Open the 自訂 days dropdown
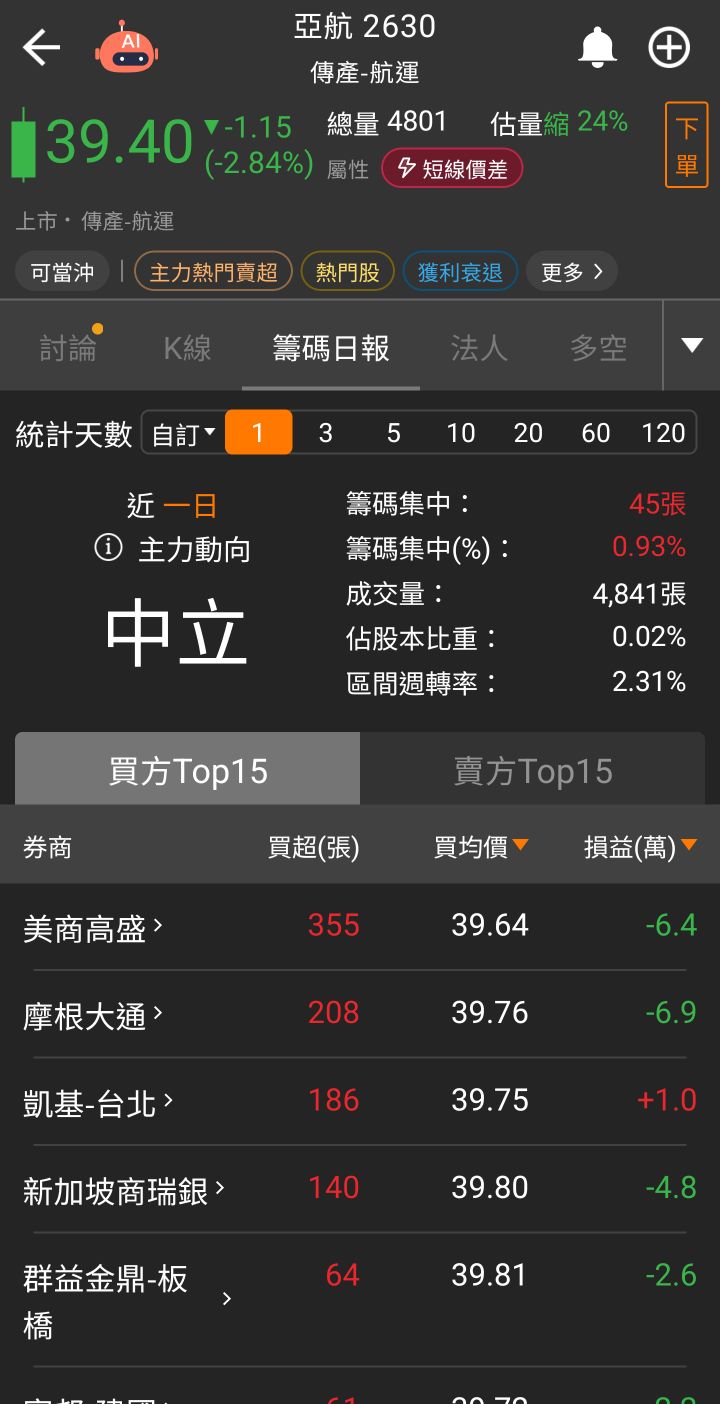This screenshot has height=1404, width=720. coord(183,433)
